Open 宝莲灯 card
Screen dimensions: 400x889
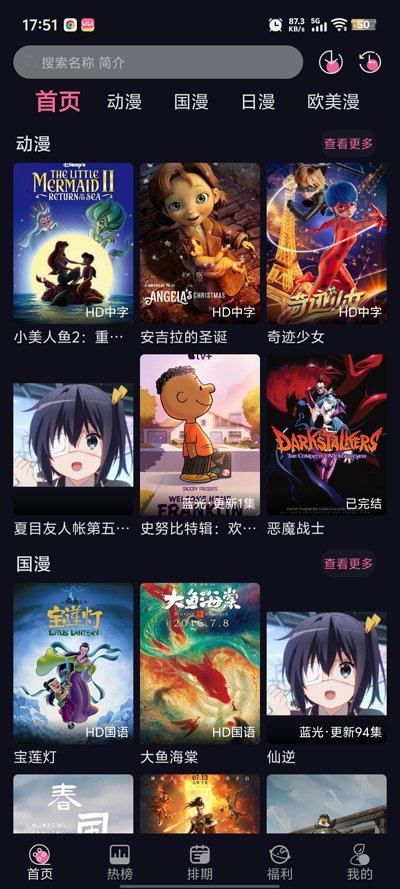pyautogui.click(x=73, y=674)
